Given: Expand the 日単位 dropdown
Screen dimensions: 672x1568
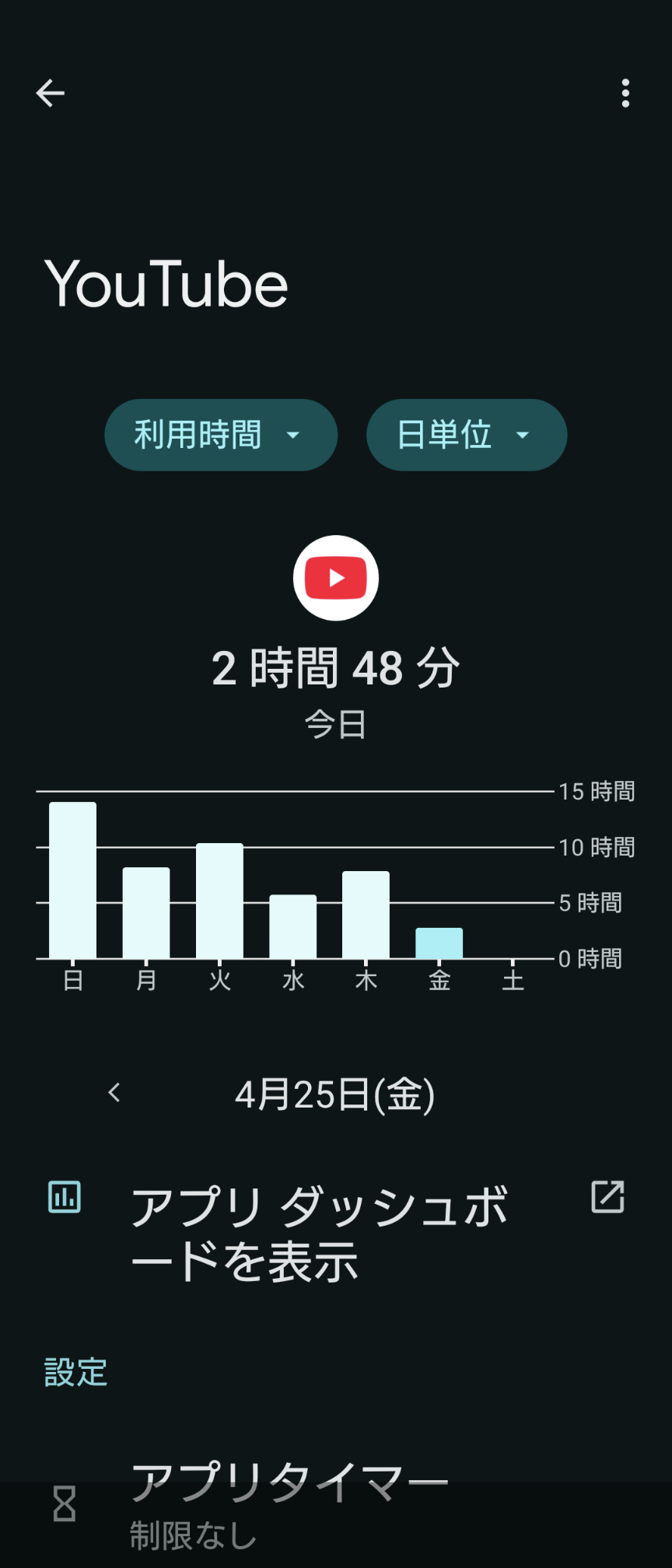Looking at the screenshot, I should point(467,435).
